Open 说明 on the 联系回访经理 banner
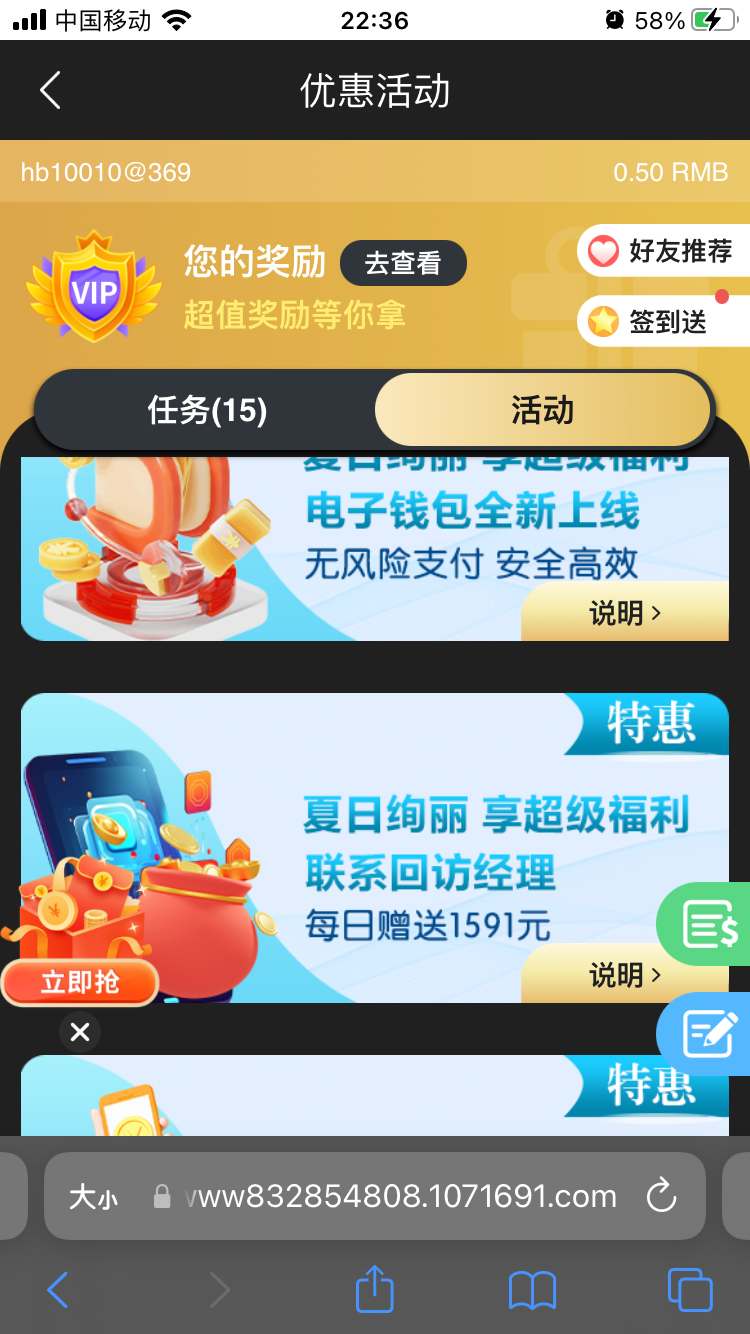 coord(625,974)
